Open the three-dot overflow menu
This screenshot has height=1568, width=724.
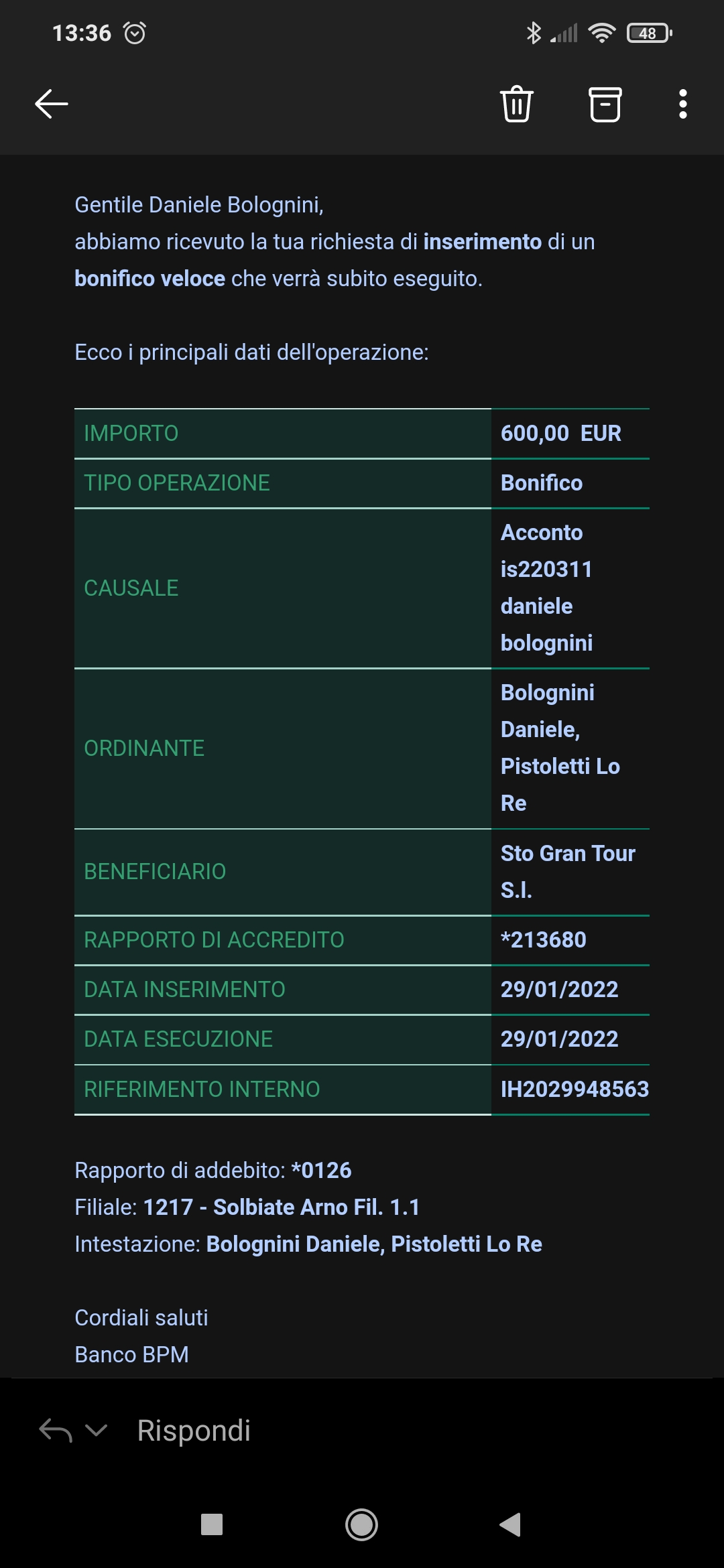click(683, 104)
